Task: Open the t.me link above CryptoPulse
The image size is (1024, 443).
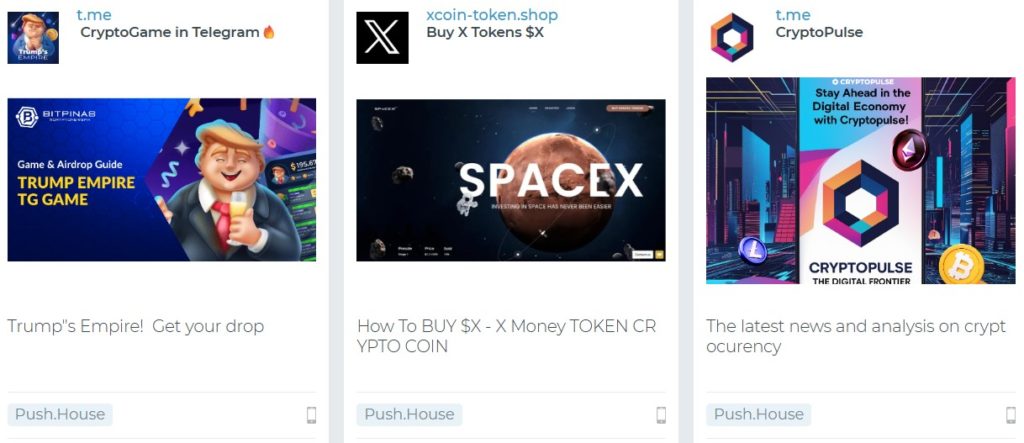Action: click(x=793, y=15)
